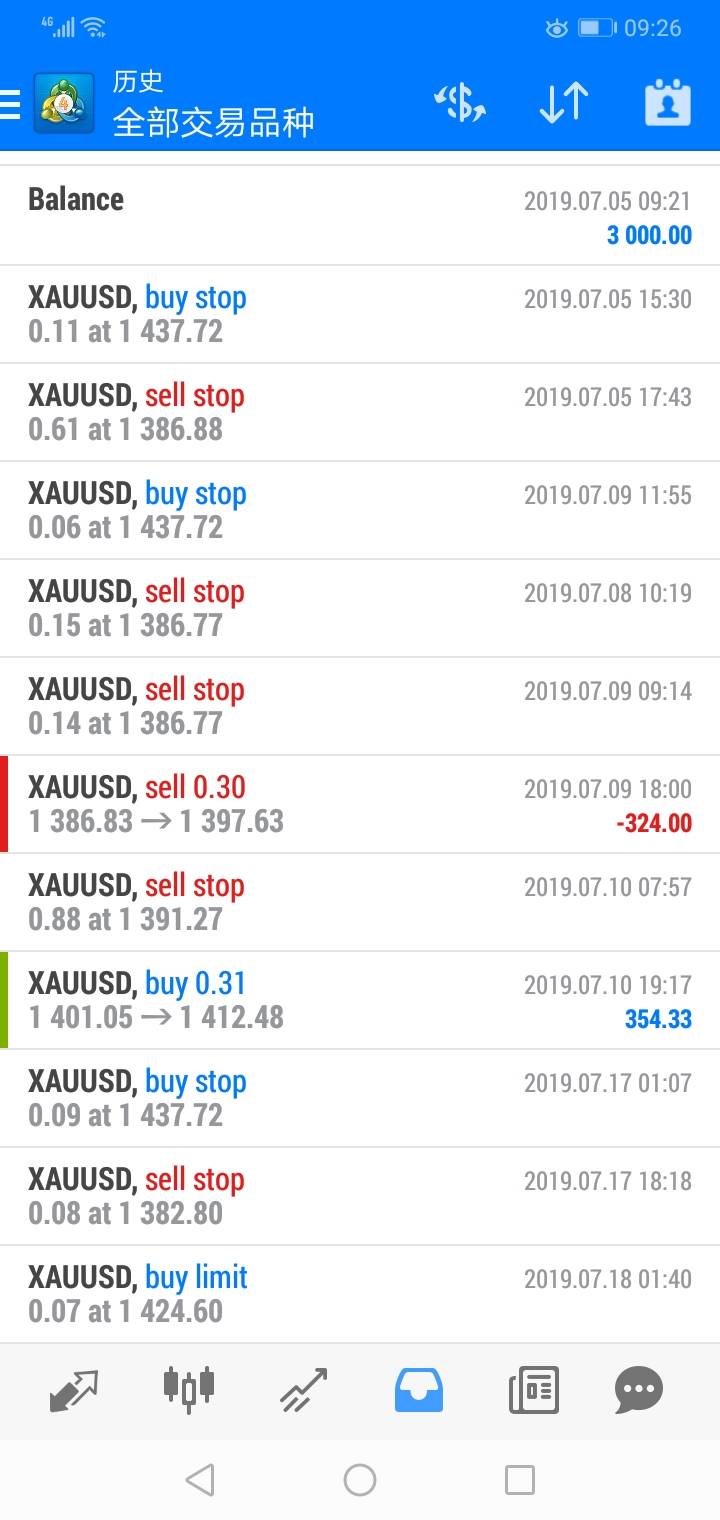
Task: Switch to the Trade tab
Action: tap(304, 1390)
